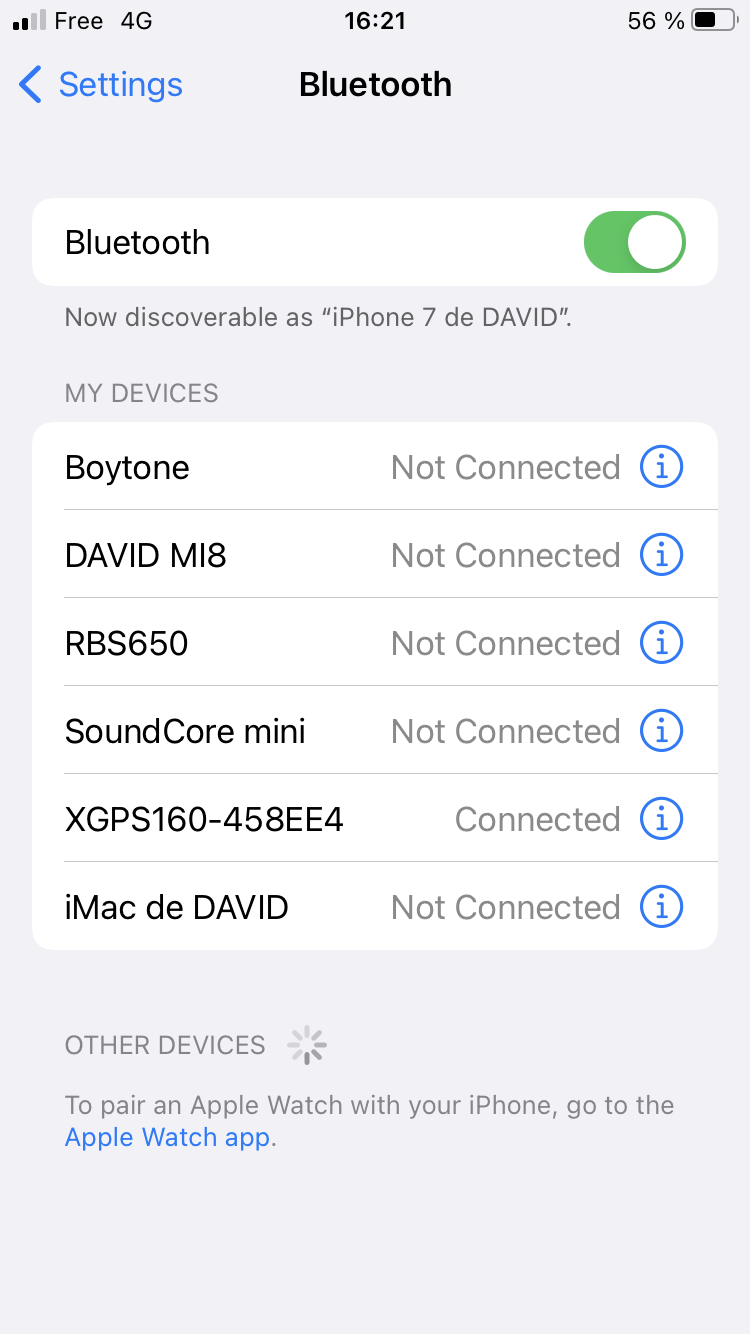
Task: Open SoundCore mini info button
Action: [x=661, y=731]
